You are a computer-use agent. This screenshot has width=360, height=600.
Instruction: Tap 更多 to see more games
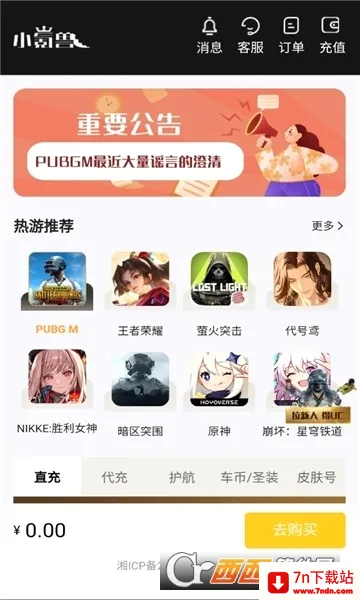pyautogui.click(x=327, y=226)
